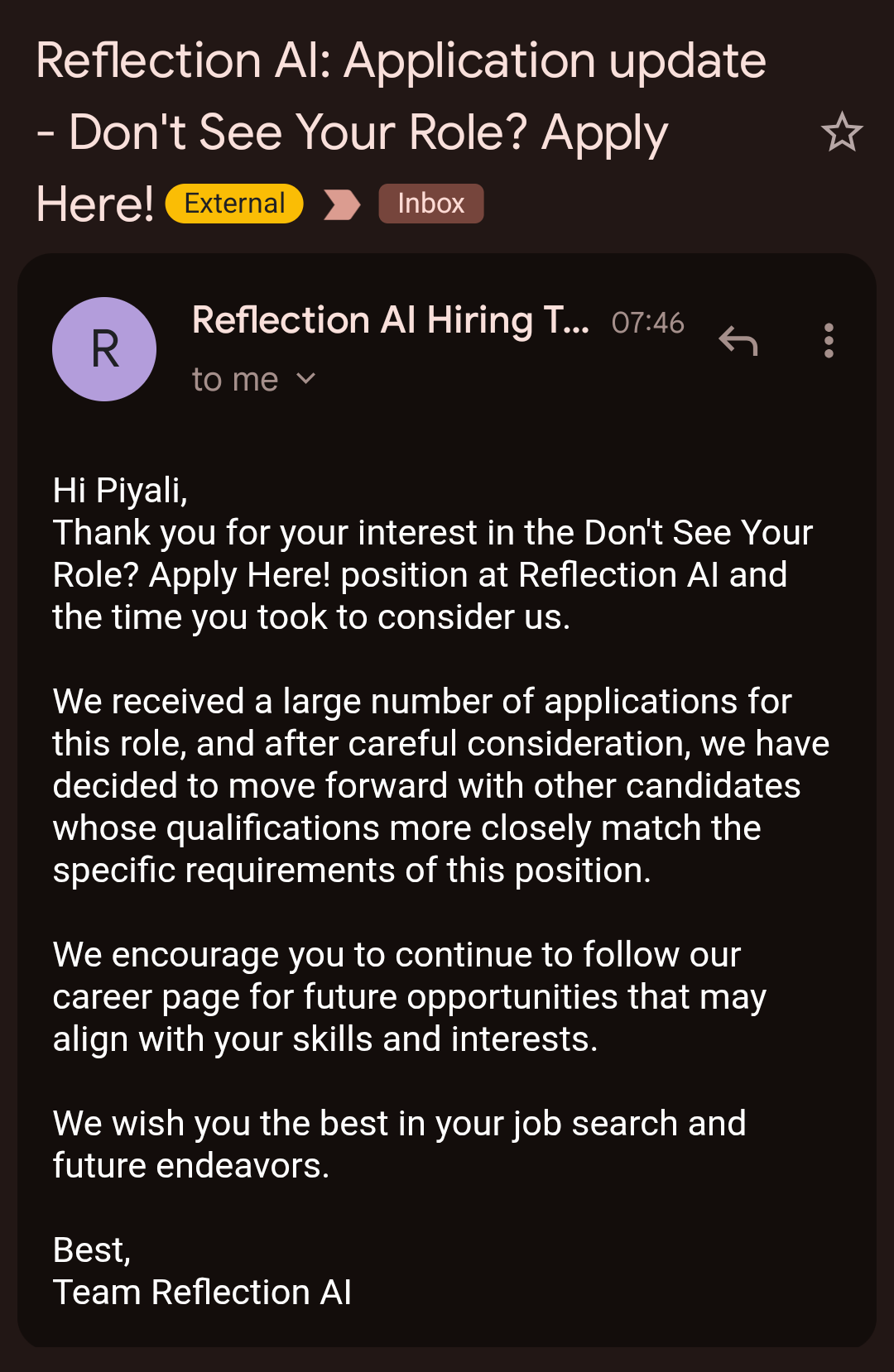The image size is (894, 1372).
Task: Open the sender's avatar profile
Action: (x=104, y=349)
